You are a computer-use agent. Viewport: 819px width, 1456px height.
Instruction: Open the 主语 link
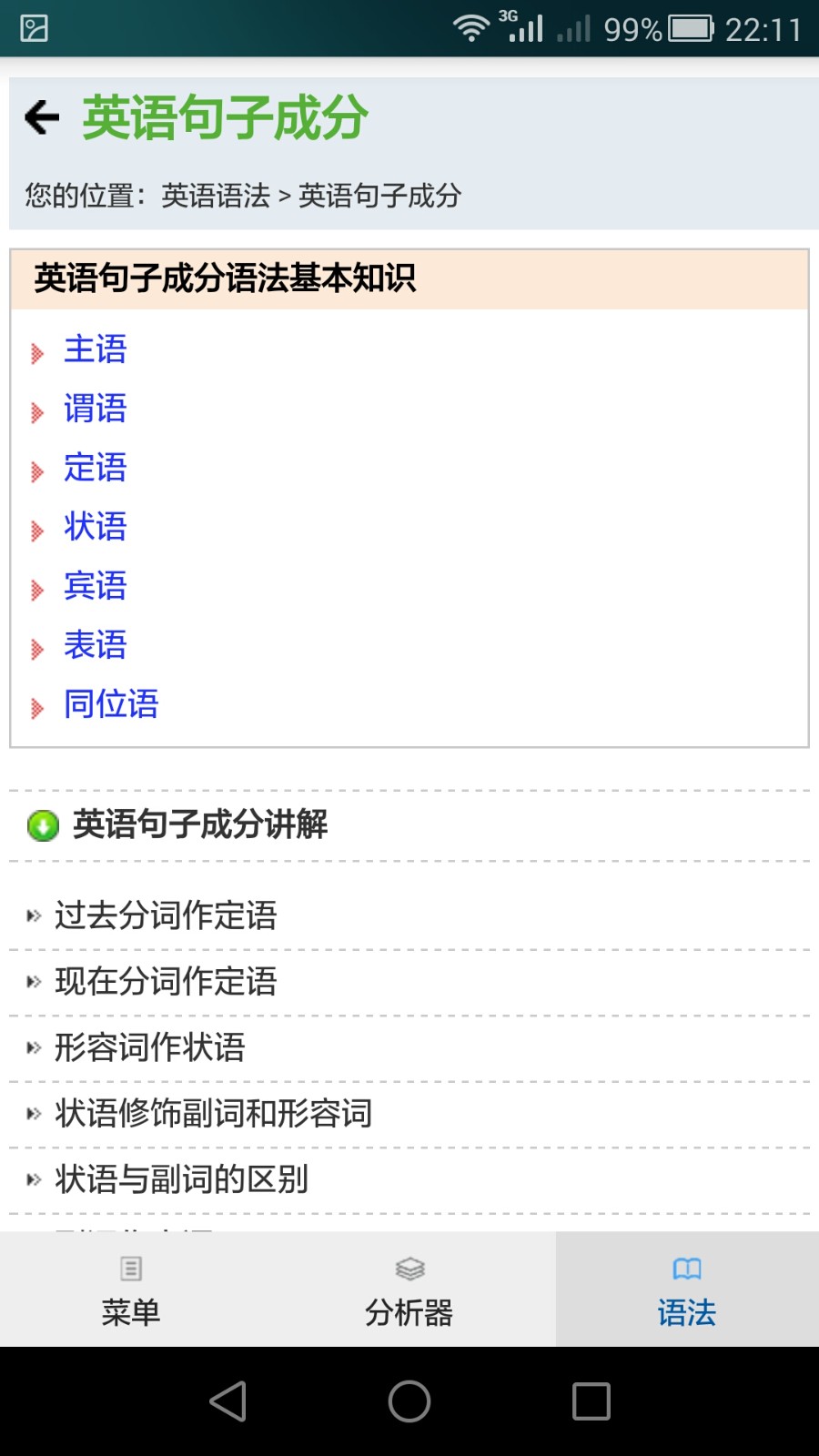click(95, 349)
